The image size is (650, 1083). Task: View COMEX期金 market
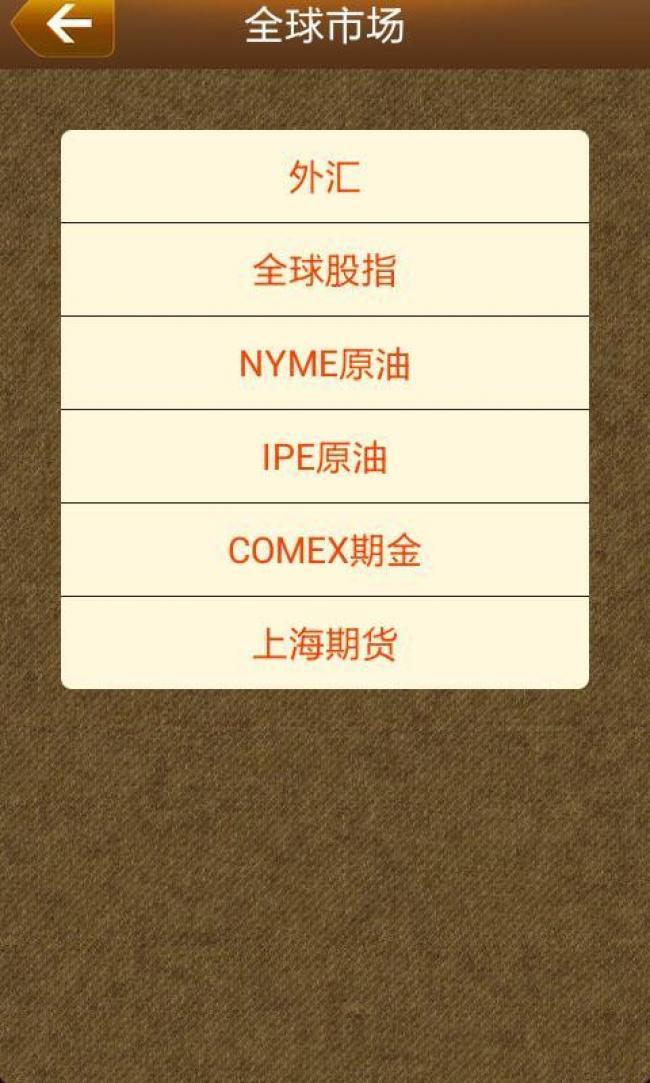click(x=325, y=550)
